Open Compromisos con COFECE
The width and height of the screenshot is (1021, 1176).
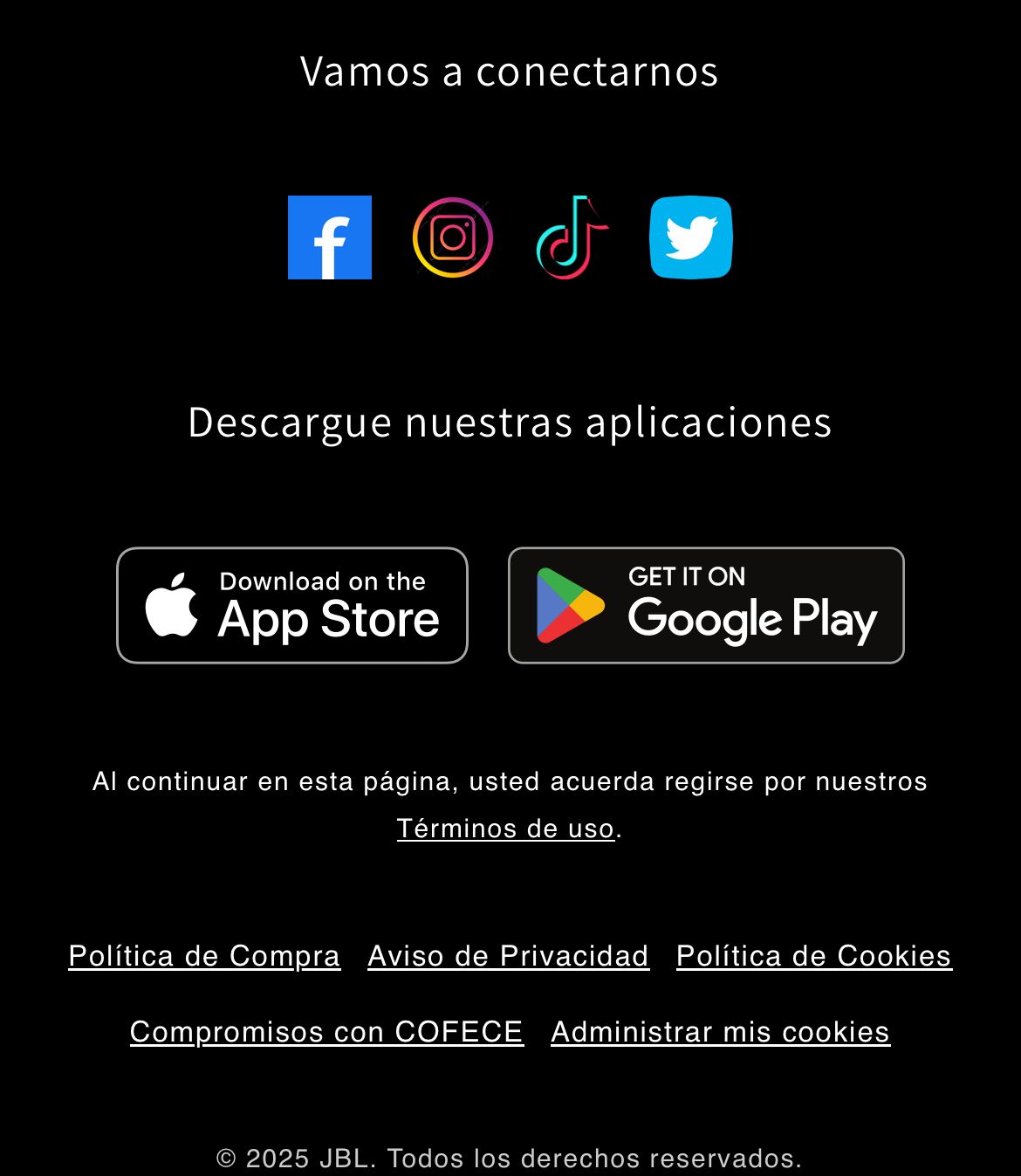[x=326, y=1032]
